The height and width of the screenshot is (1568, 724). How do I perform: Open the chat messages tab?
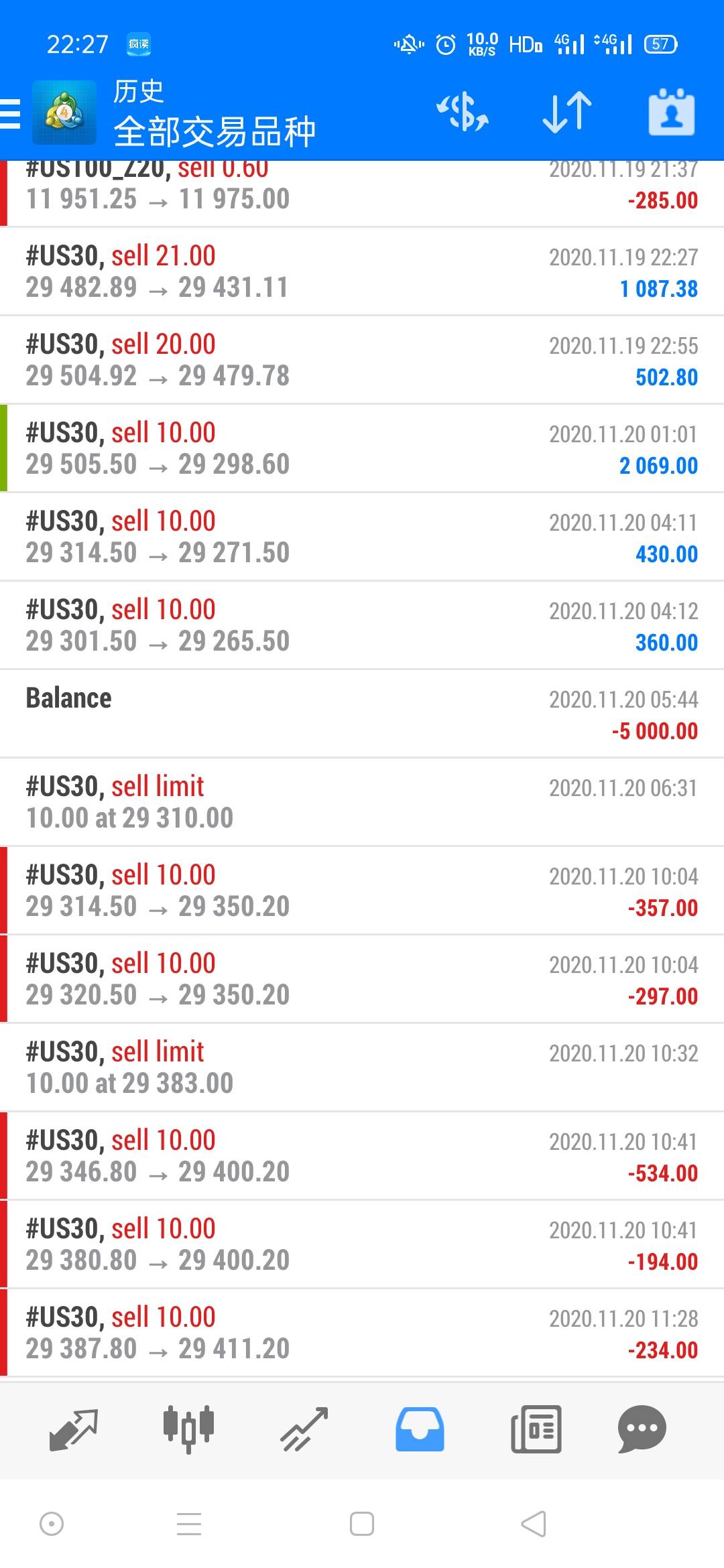(642, 1430)
